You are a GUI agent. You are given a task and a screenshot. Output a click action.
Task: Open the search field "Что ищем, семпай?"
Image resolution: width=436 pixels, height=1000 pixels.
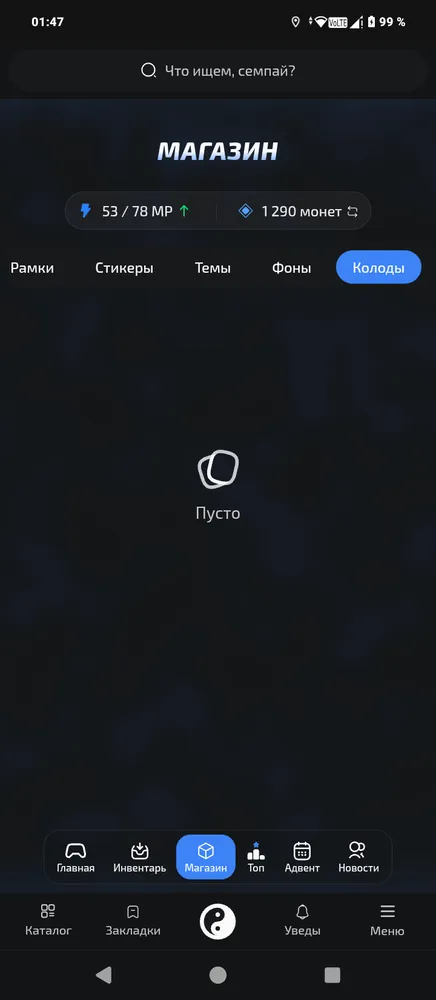pos(217,70)
